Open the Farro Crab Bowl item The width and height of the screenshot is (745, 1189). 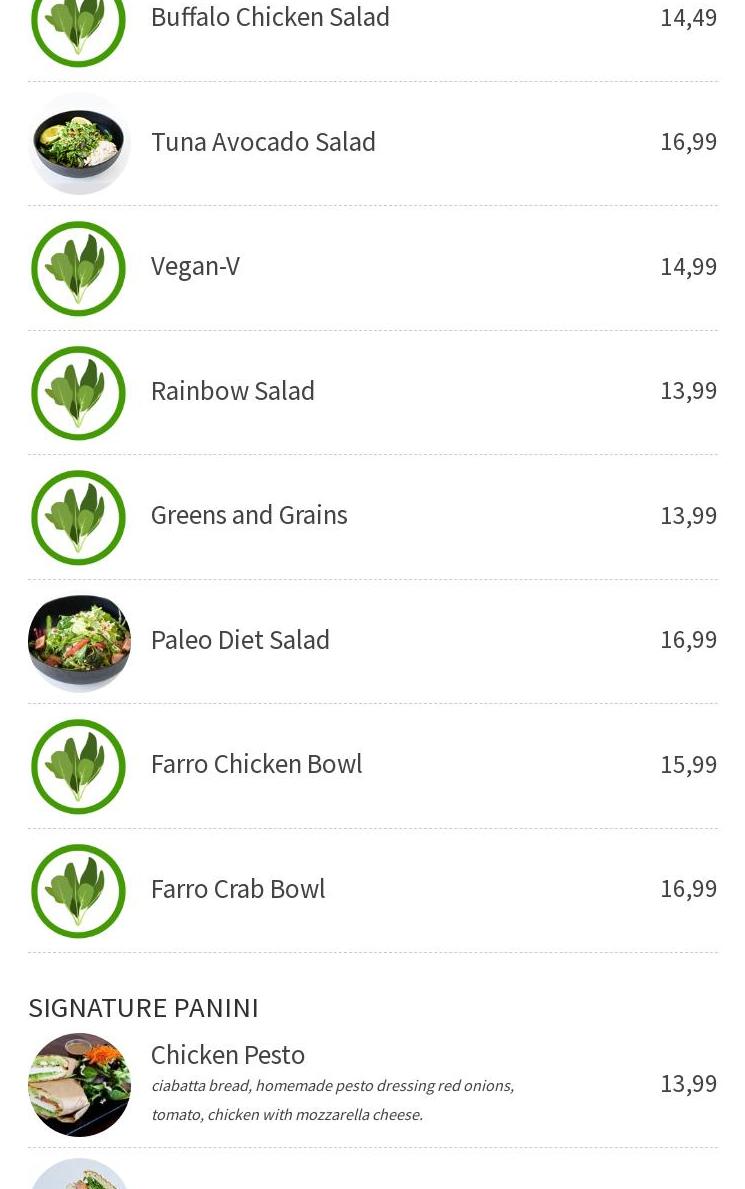[x=238, y=889]
